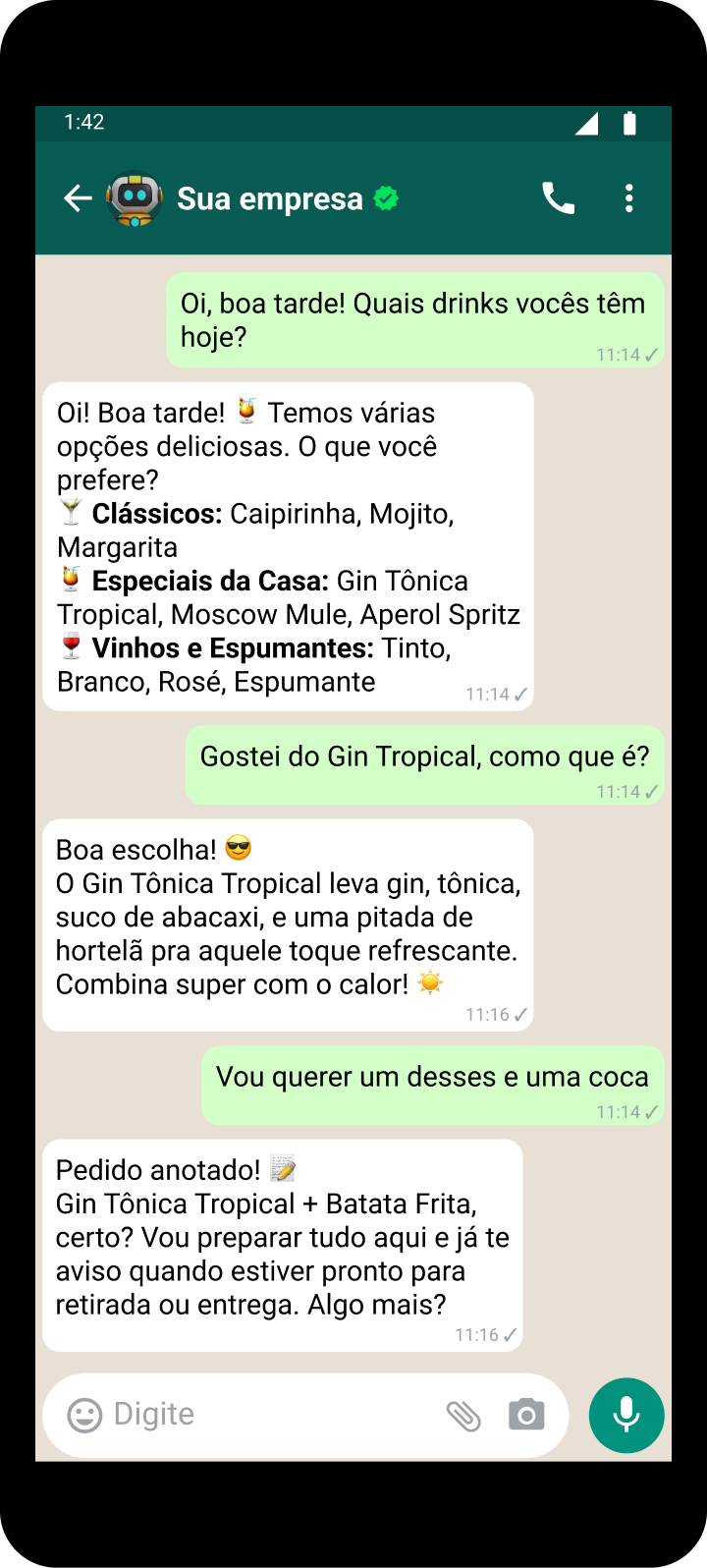Open the camera from the message bar
Screen dimensions: 707x1568
click(526, 1416)
